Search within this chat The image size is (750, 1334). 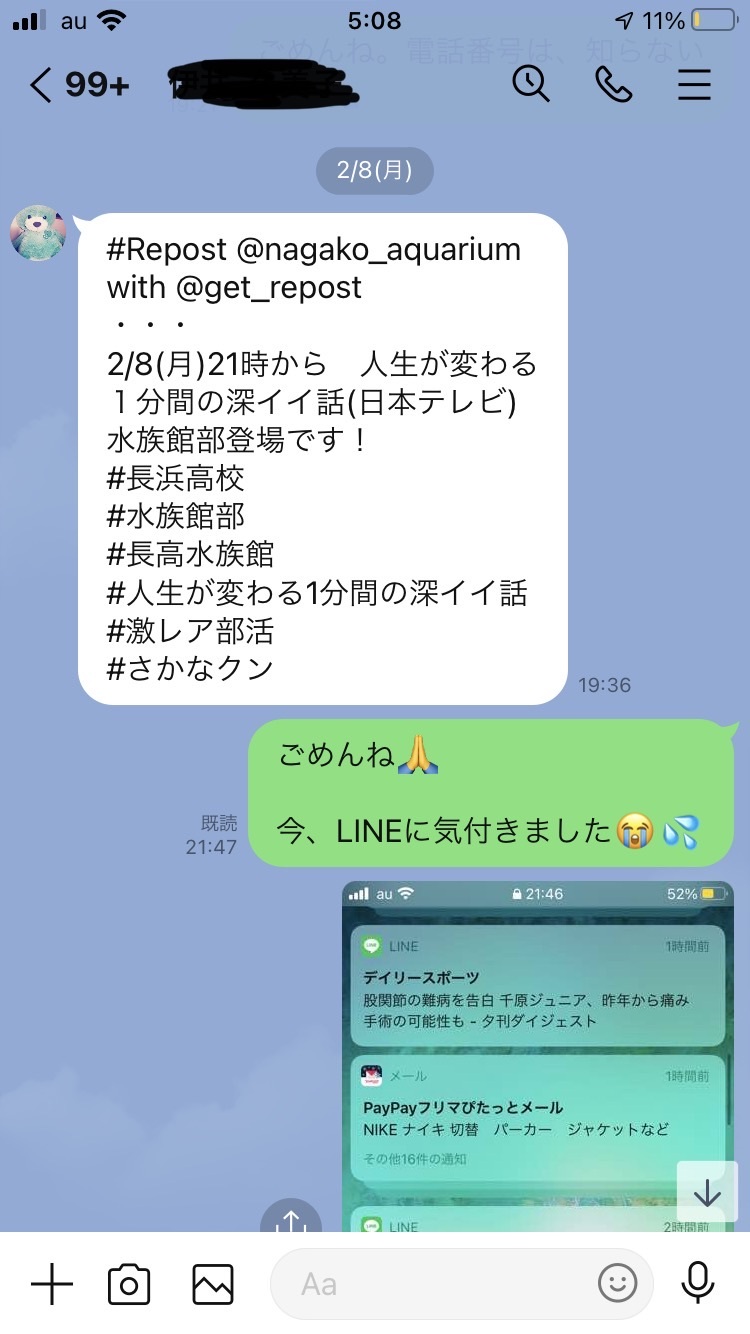(x=531, y=84)
